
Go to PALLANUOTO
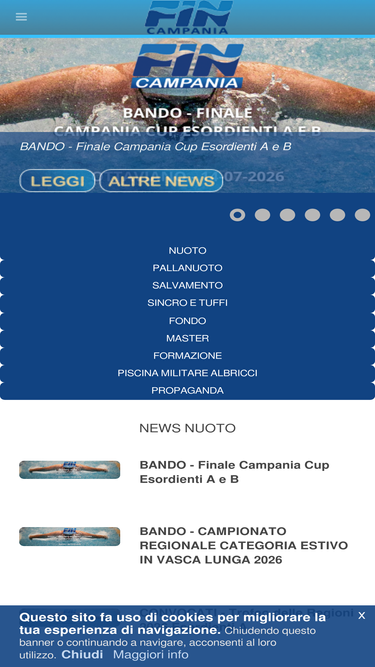[188, 268]
